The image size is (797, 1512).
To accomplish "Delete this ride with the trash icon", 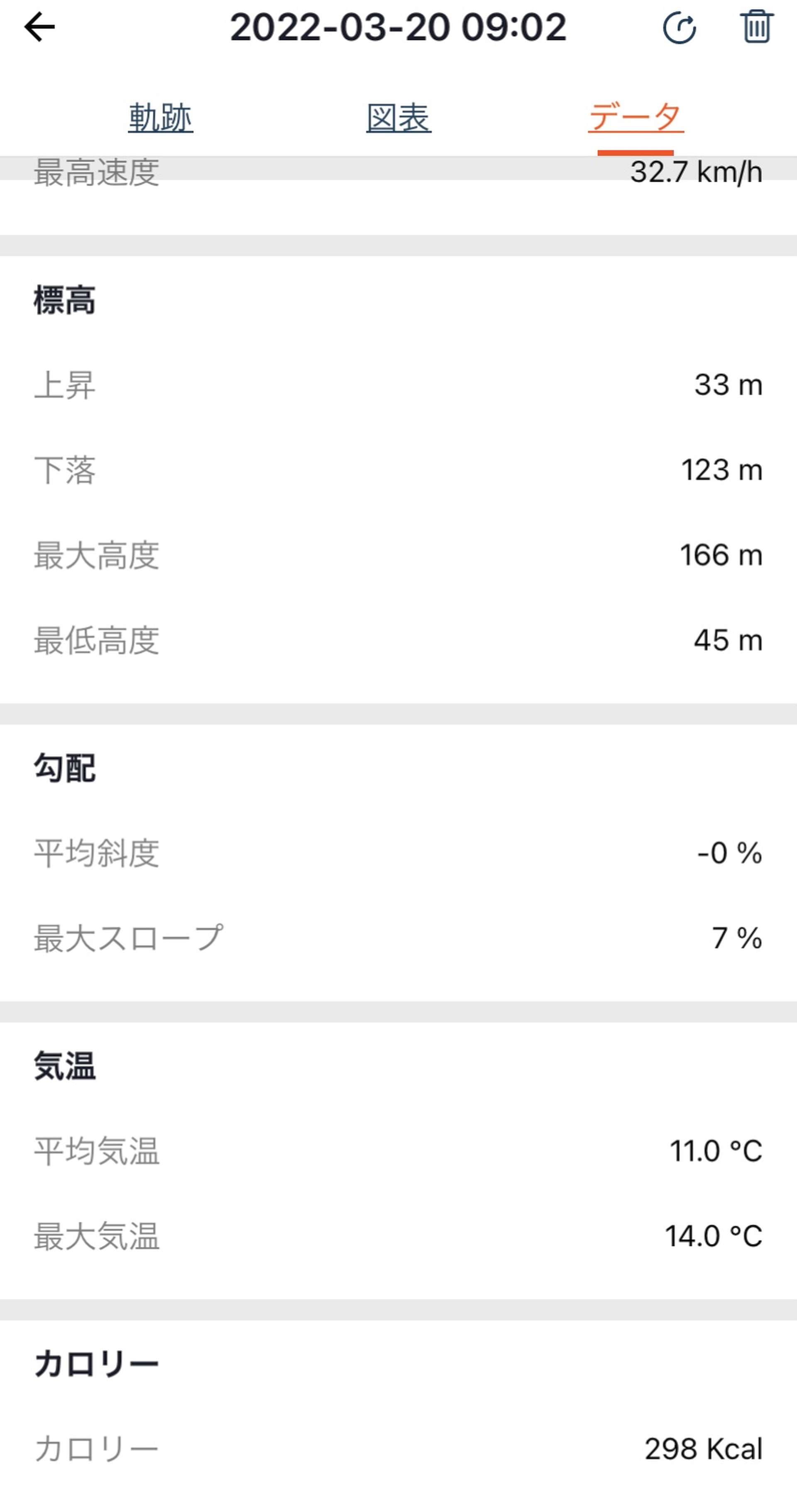I will (x=756, y=27).
